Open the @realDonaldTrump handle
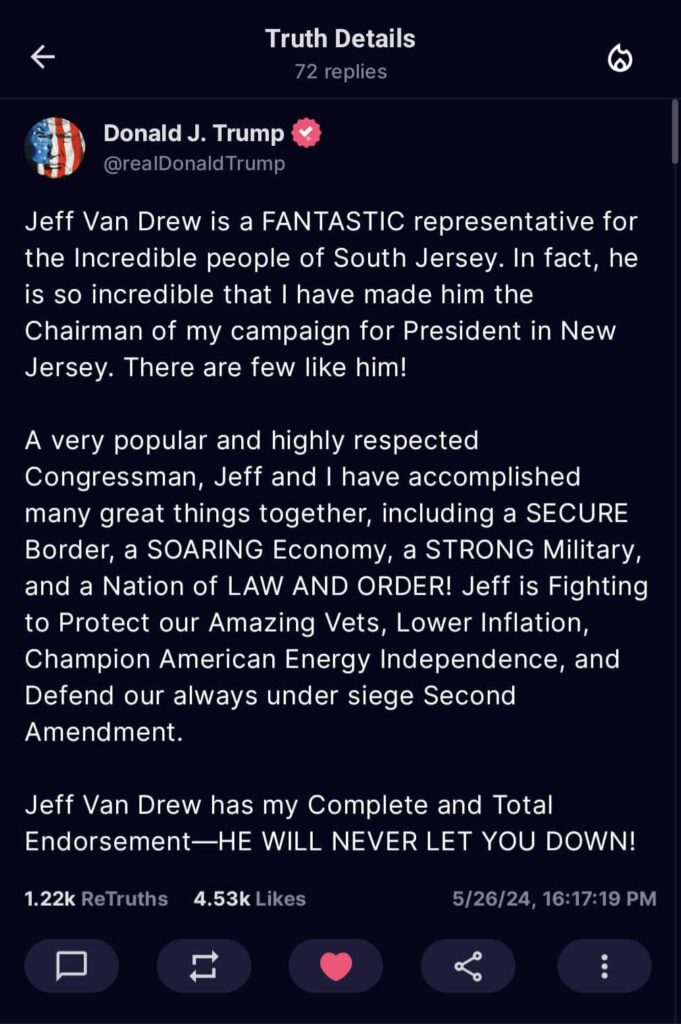Viewport: 681px width, 1024px height. [194, 163]
